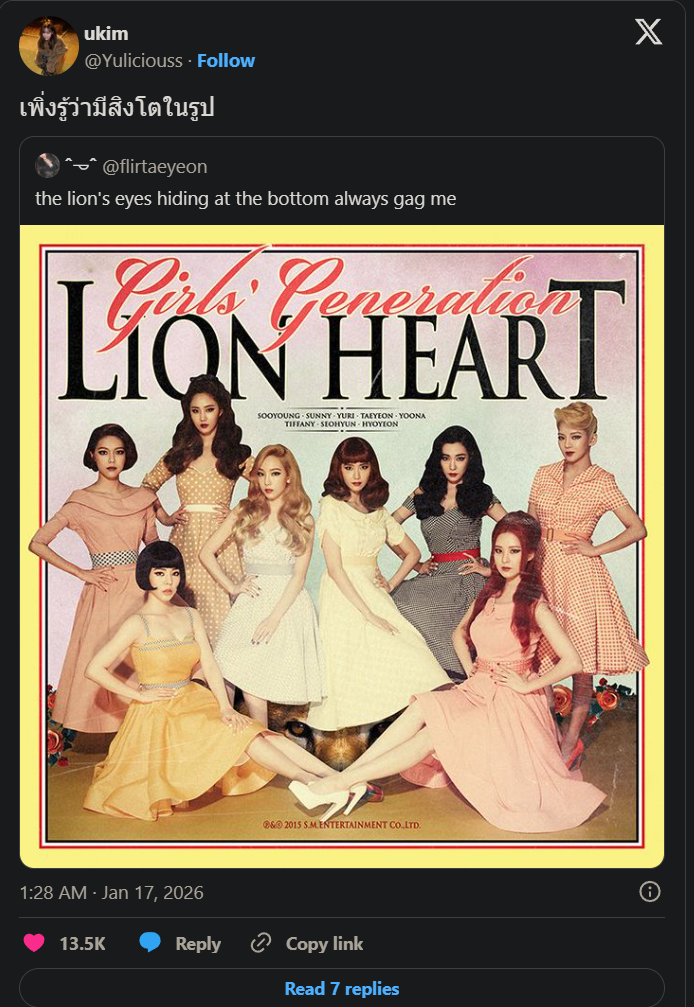Copy link to this post
Image resolution: width=694 pixels, height=1007 pixels.
click(x=306, y=943)
